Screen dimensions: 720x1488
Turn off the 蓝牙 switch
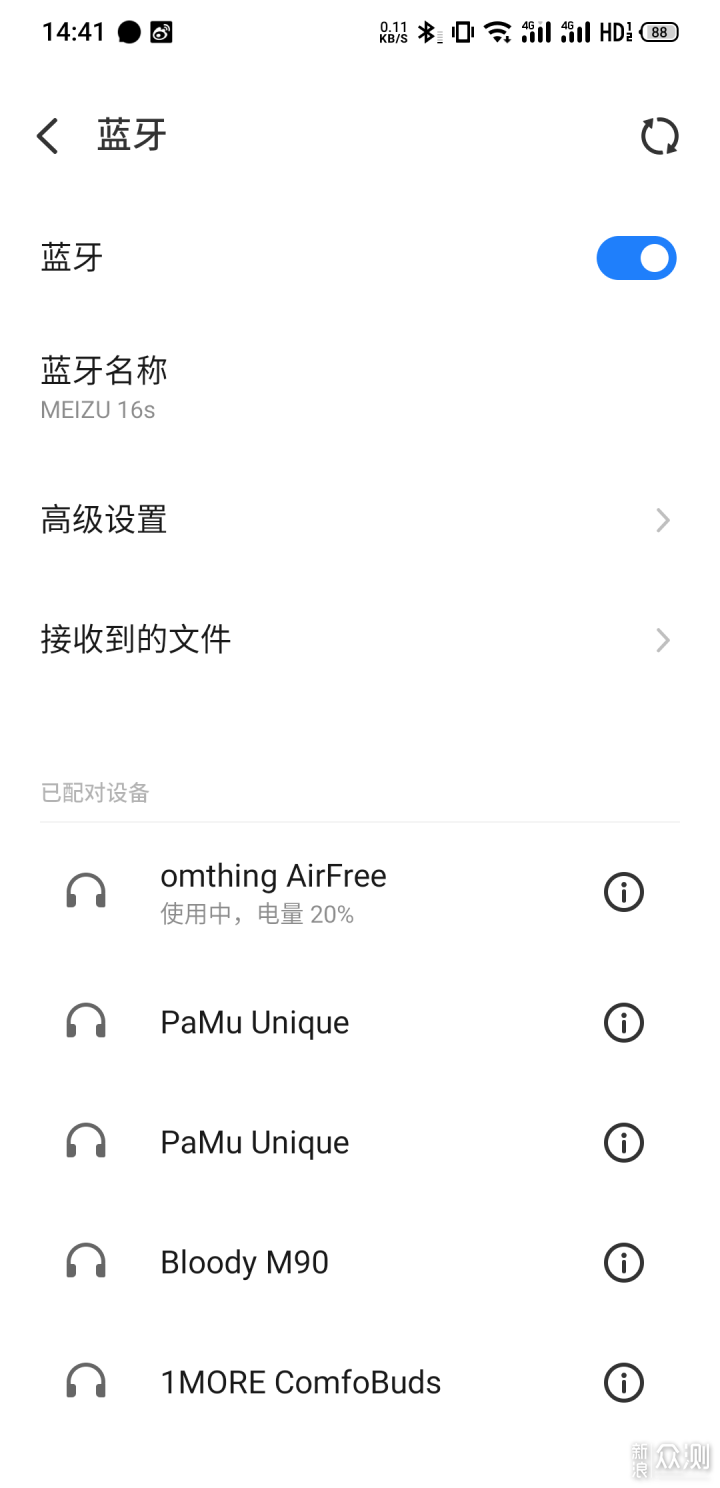pos(637,258)
